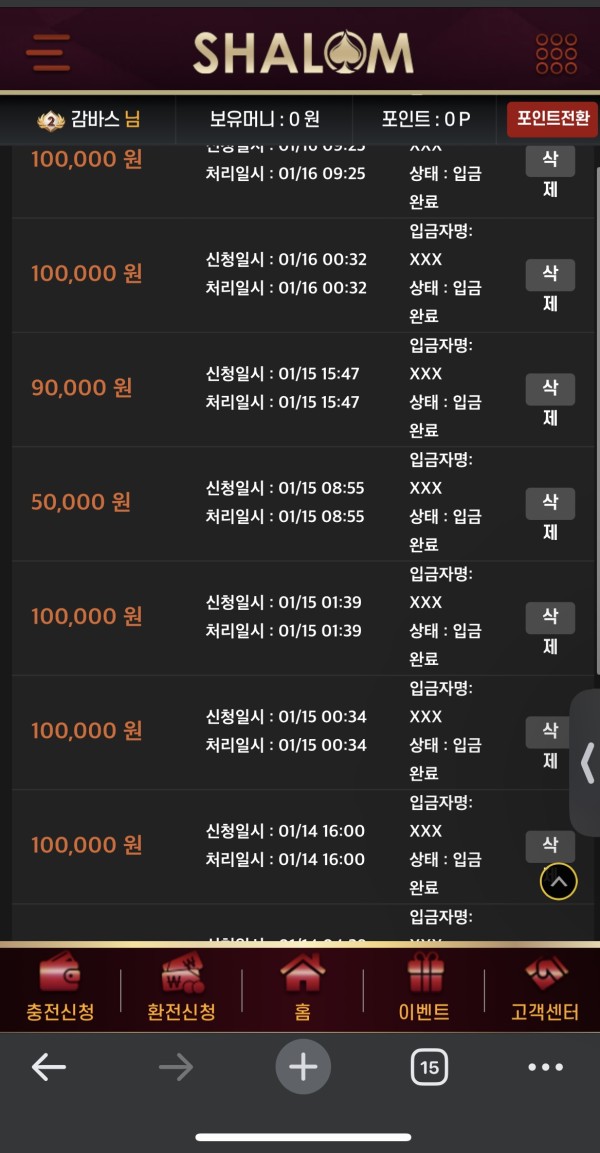
Task: Jump back to top of page
Action: (x=558, y=881)
